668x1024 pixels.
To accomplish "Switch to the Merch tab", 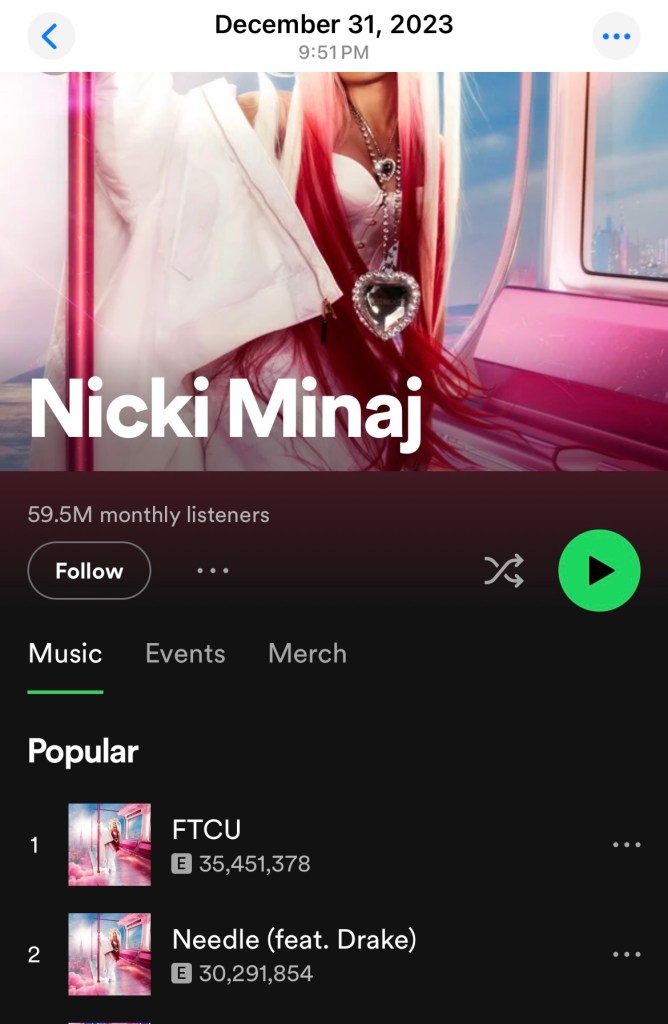I will click(x=307, y=654).
